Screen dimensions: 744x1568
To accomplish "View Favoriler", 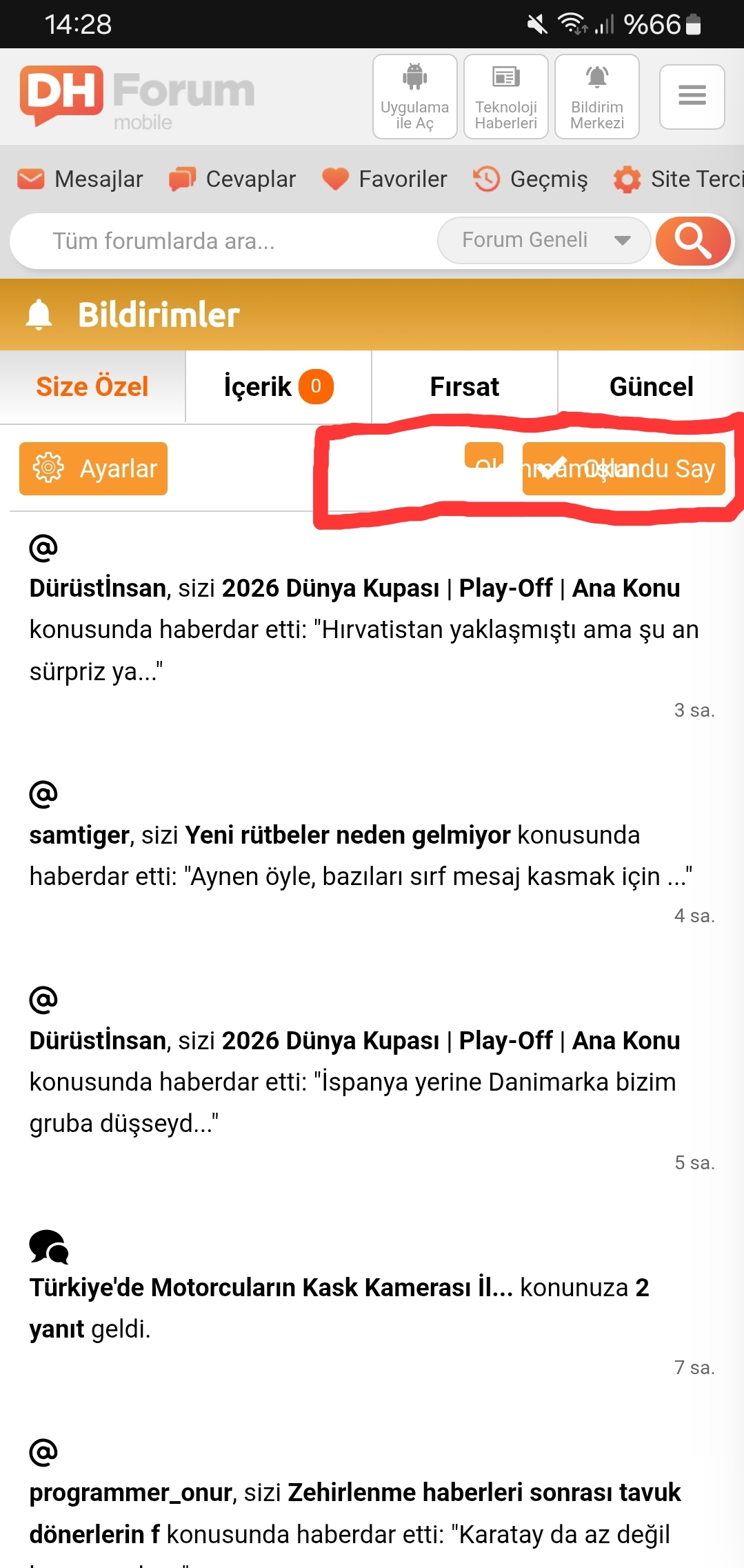I will click(384, 179).
